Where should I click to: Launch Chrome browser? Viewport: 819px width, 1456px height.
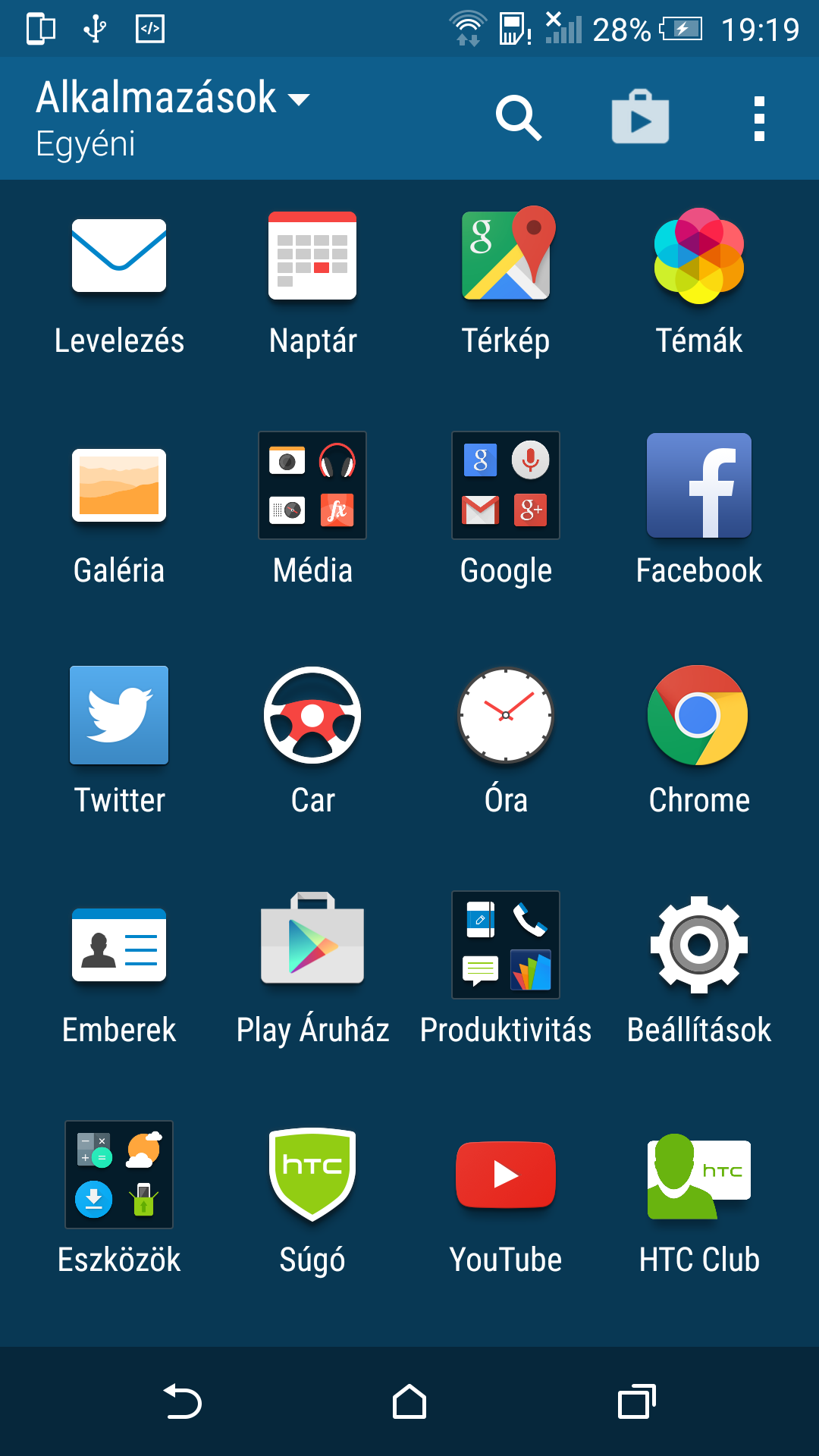(x=698, y=715)
